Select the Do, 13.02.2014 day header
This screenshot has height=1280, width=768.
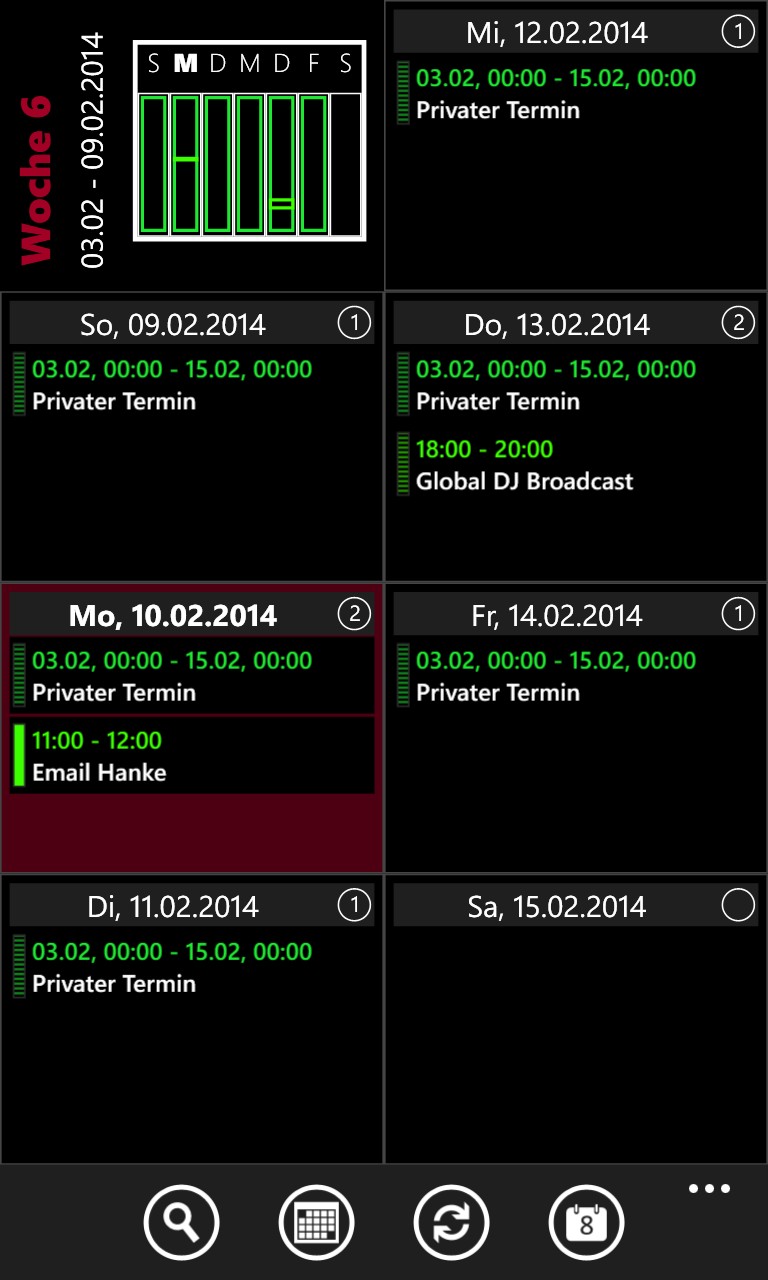point(576,324)
